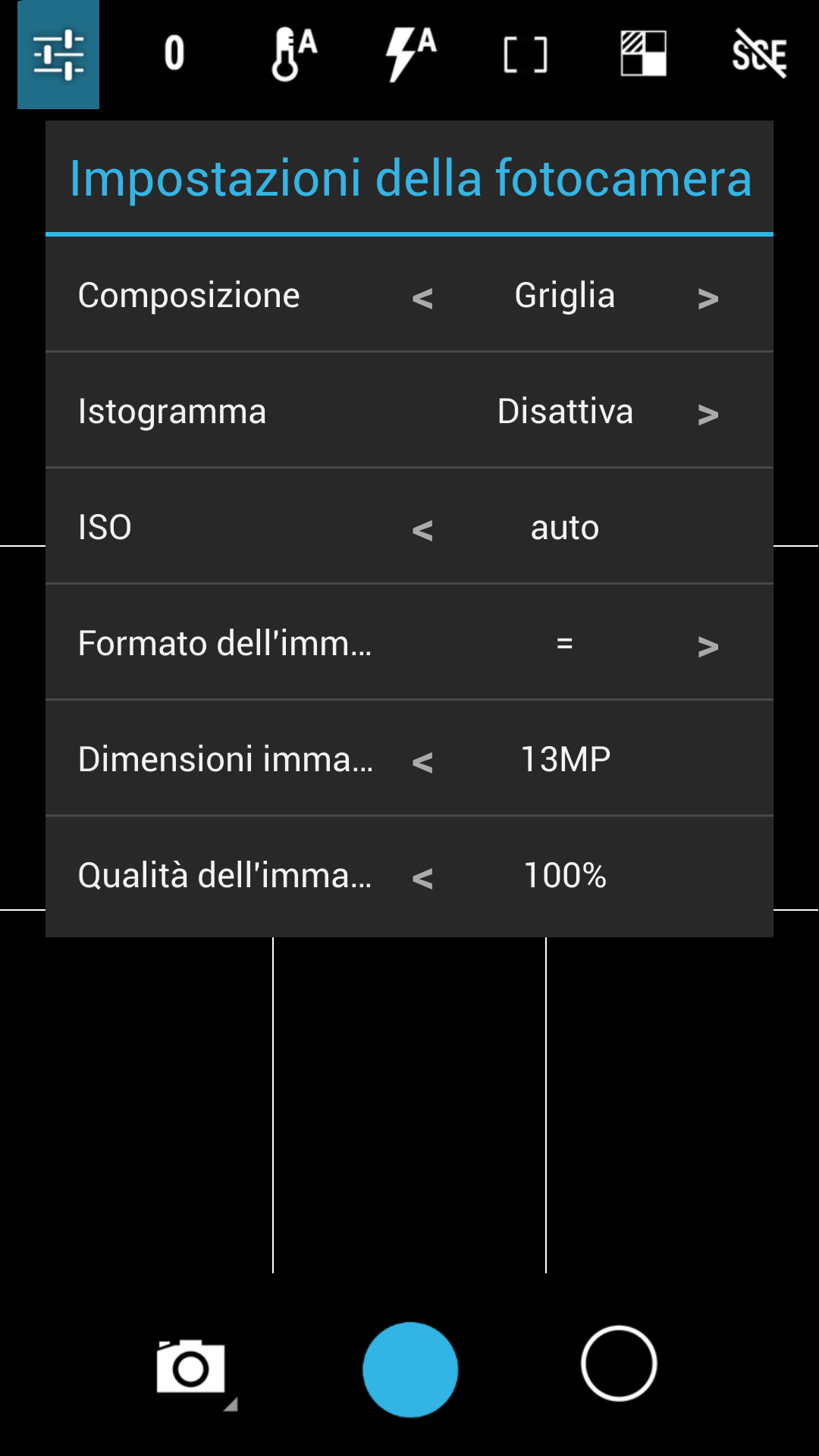Select next option after Griglia

(708, 297)
